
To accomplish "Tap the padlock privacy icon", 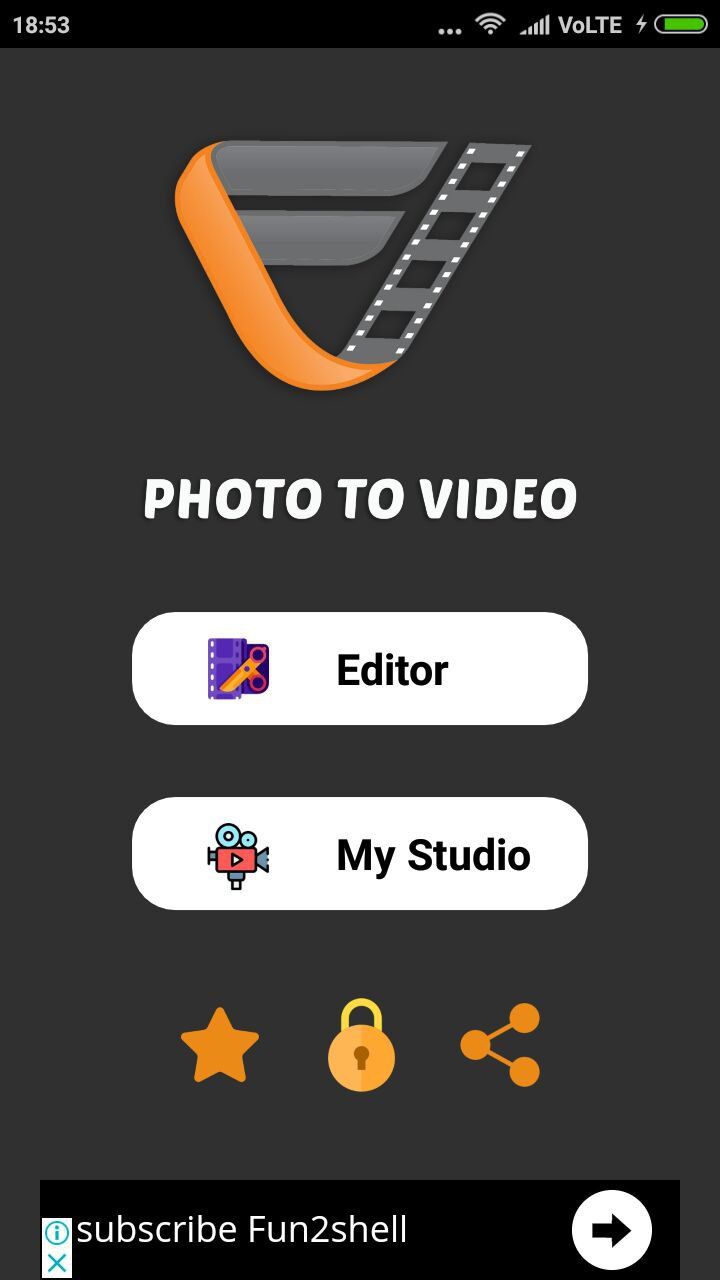I will (x=361, y=1044).
